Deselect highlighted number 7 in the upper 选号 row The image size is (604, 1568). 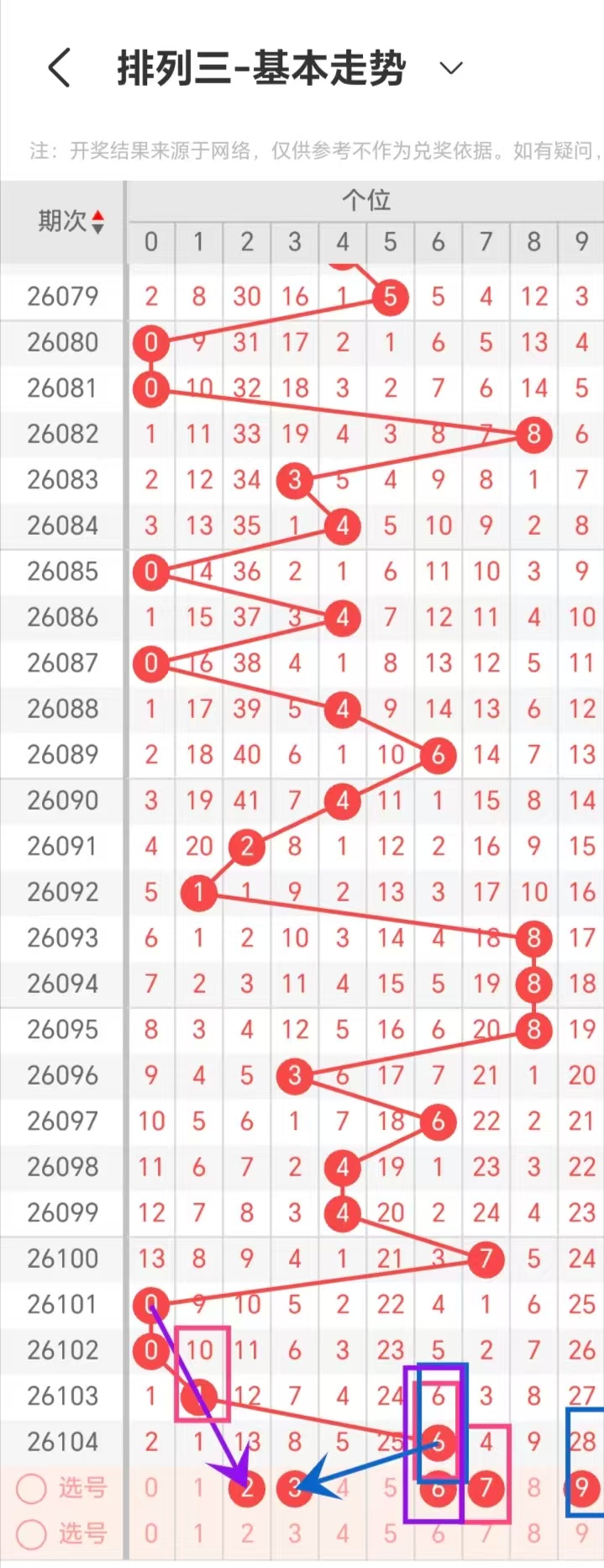point(486,1489)
